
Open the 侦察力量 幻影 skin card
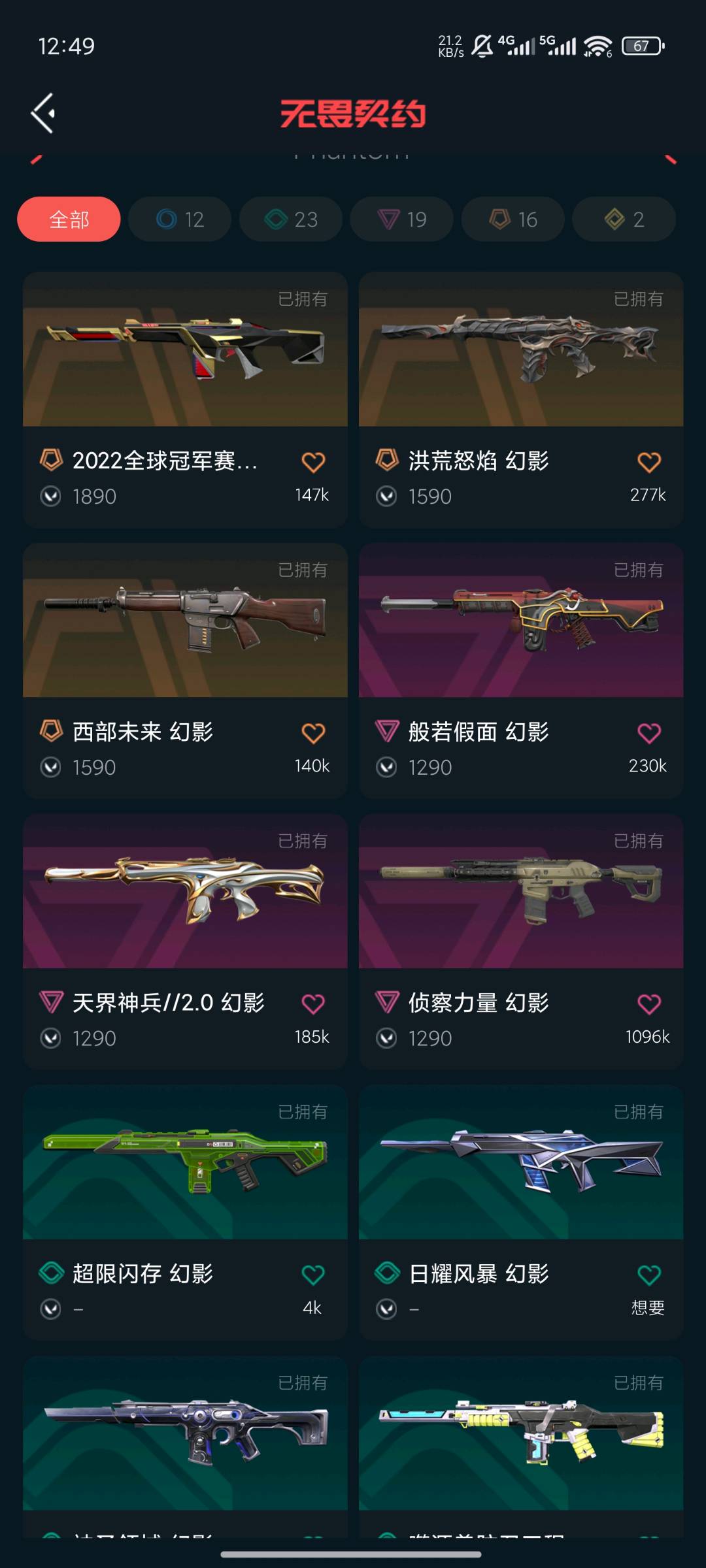point(521,942)
